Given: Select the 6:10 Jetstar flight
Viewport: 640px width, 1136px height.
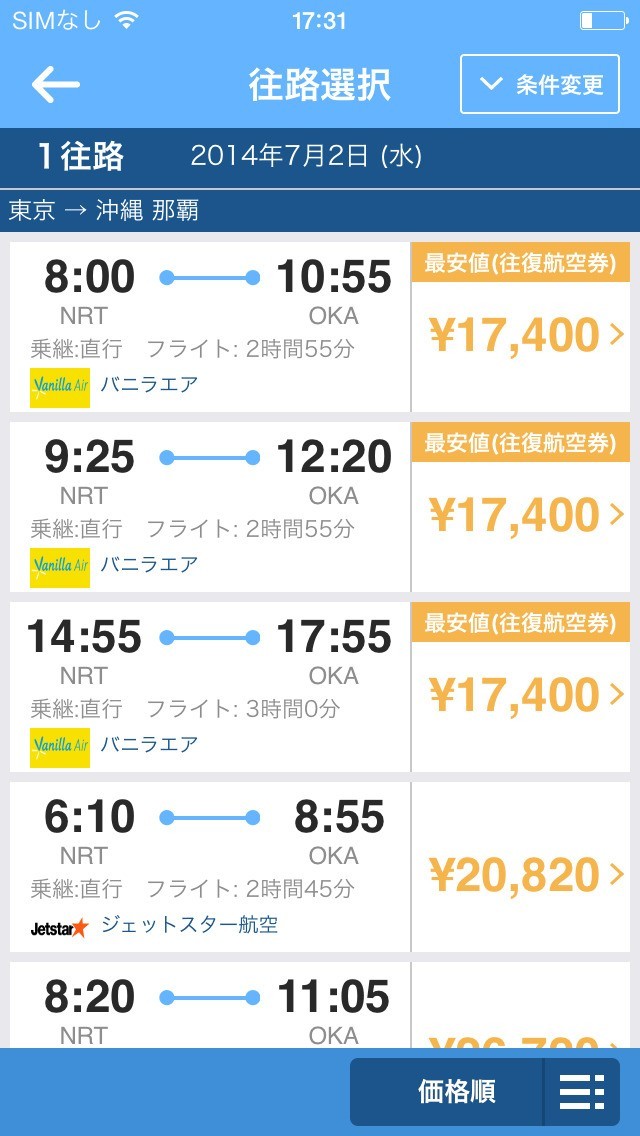Looking at the screenshot, I should coord(320,866).
